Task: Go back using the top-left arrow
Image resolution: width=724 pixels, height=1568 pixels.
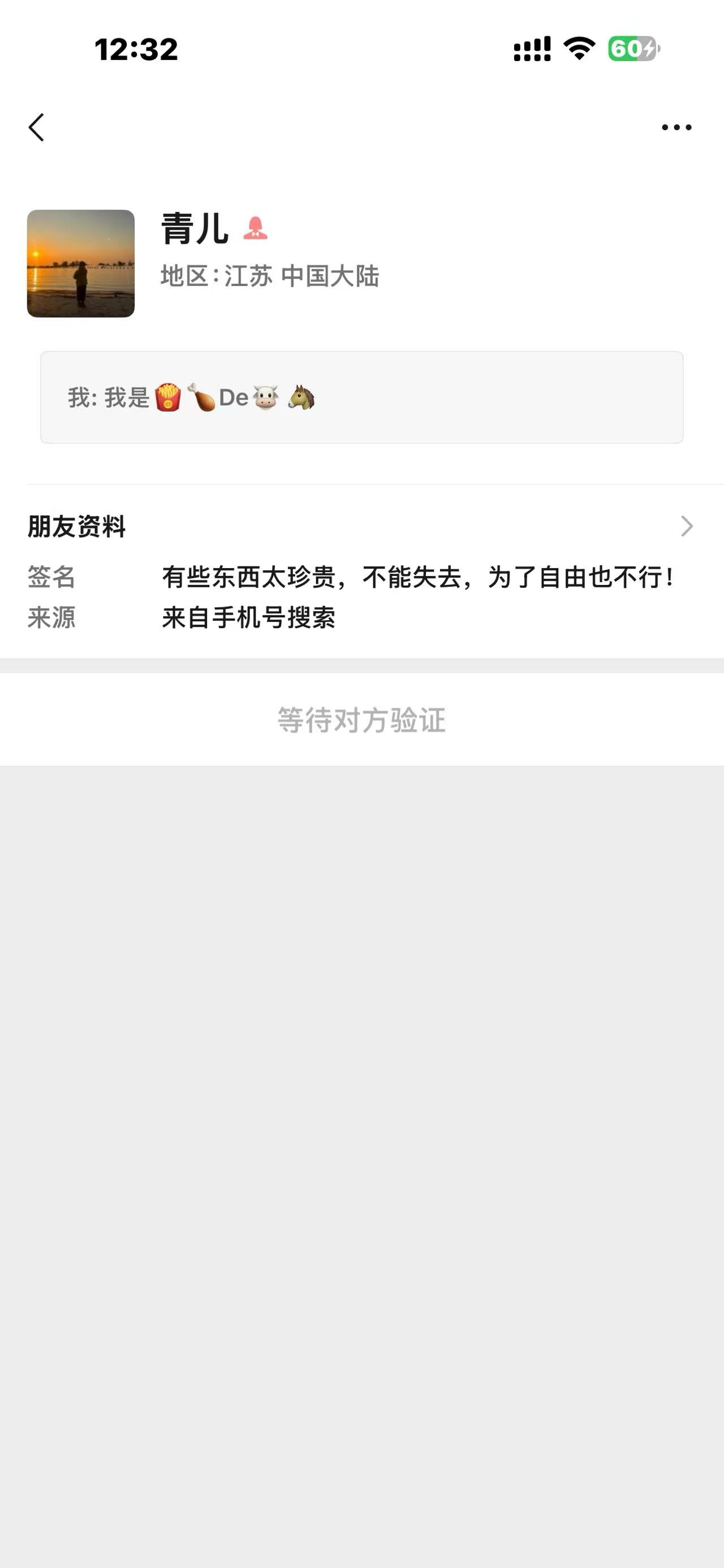Action: [37, 127]
